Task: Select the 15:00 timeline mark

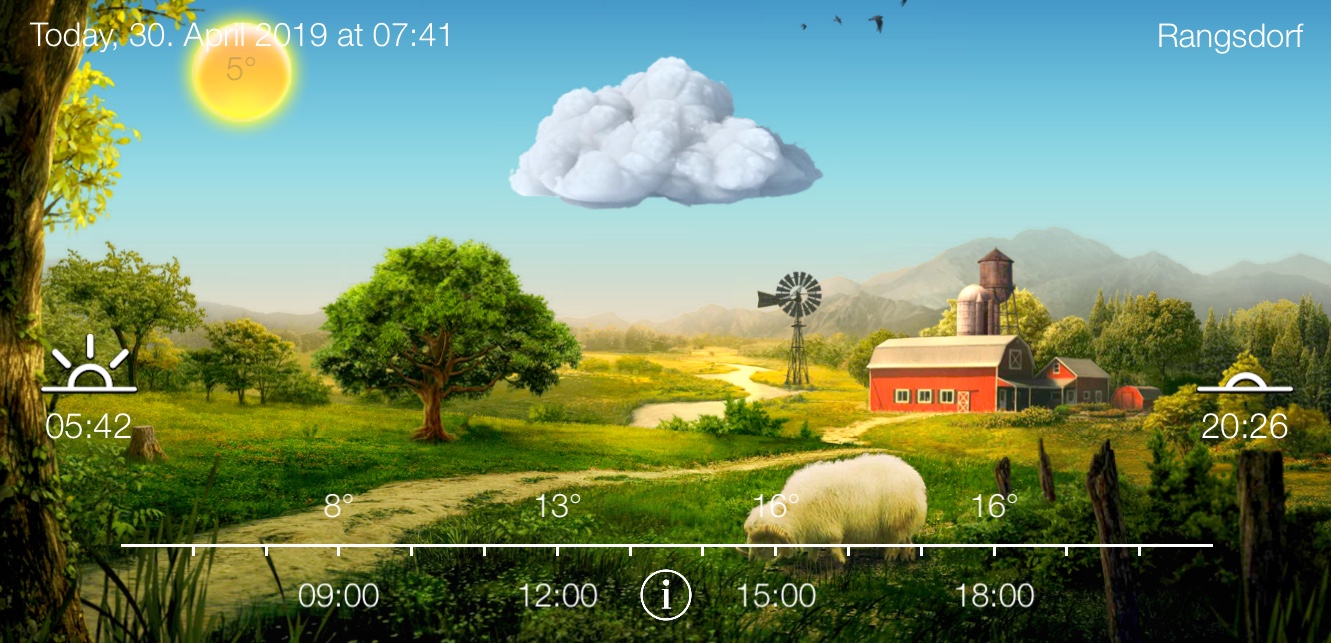Action: pos(776,596)
